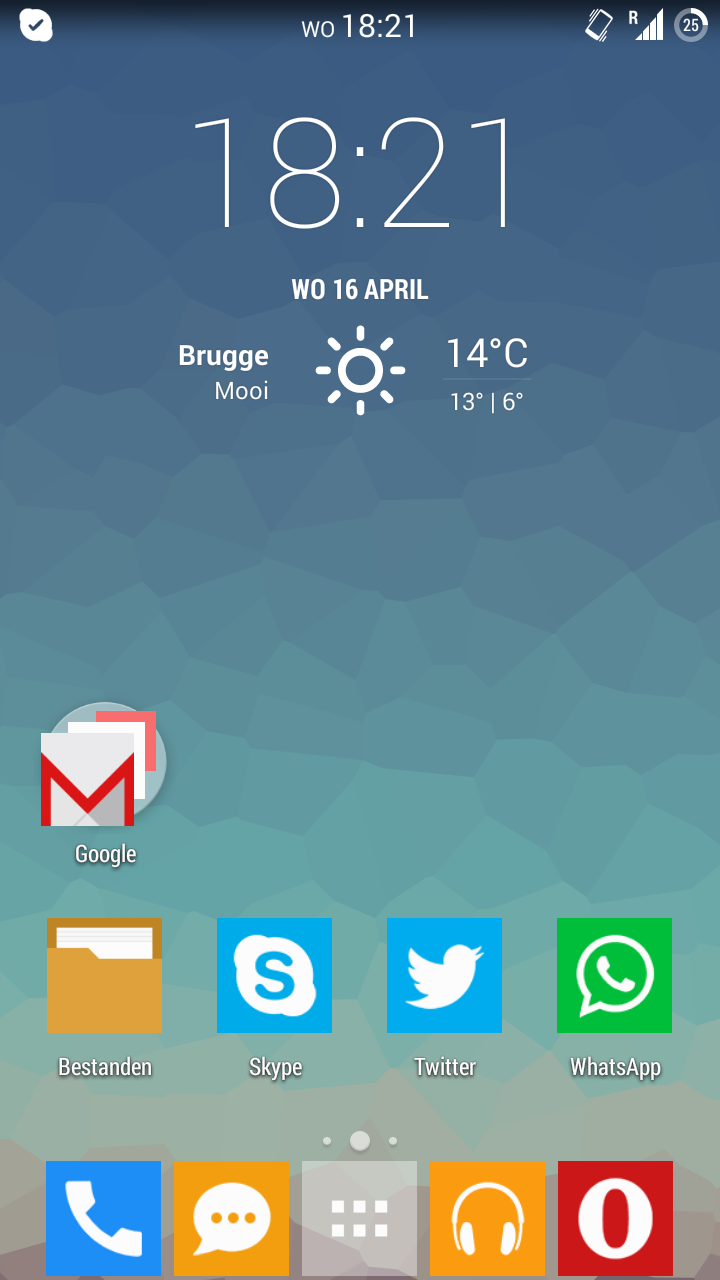Open the Brugge weather forecast widget
The width and height of the screenshot is (720, 1280).
coord(354,371)
